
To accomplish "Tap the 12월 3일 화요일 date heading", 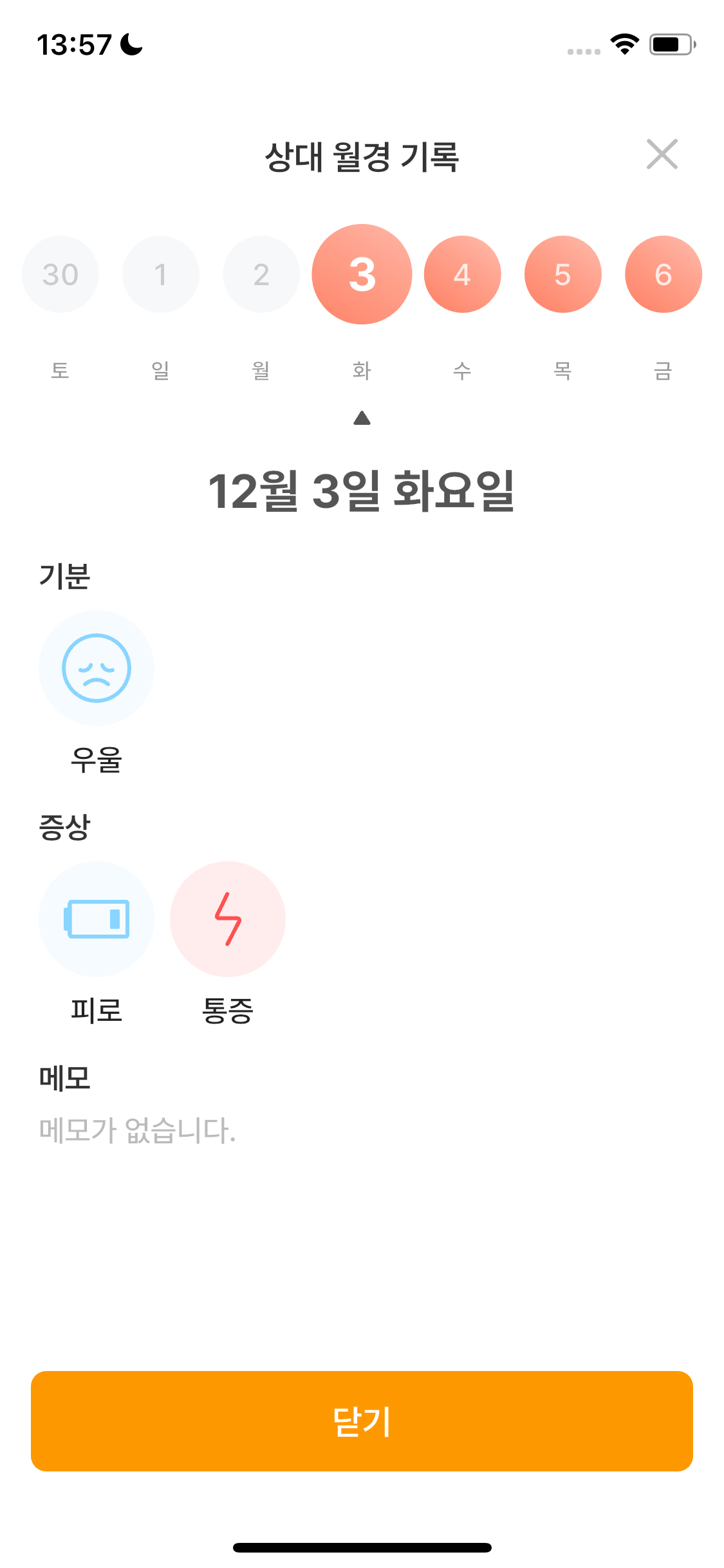I will tap(362, 492).
